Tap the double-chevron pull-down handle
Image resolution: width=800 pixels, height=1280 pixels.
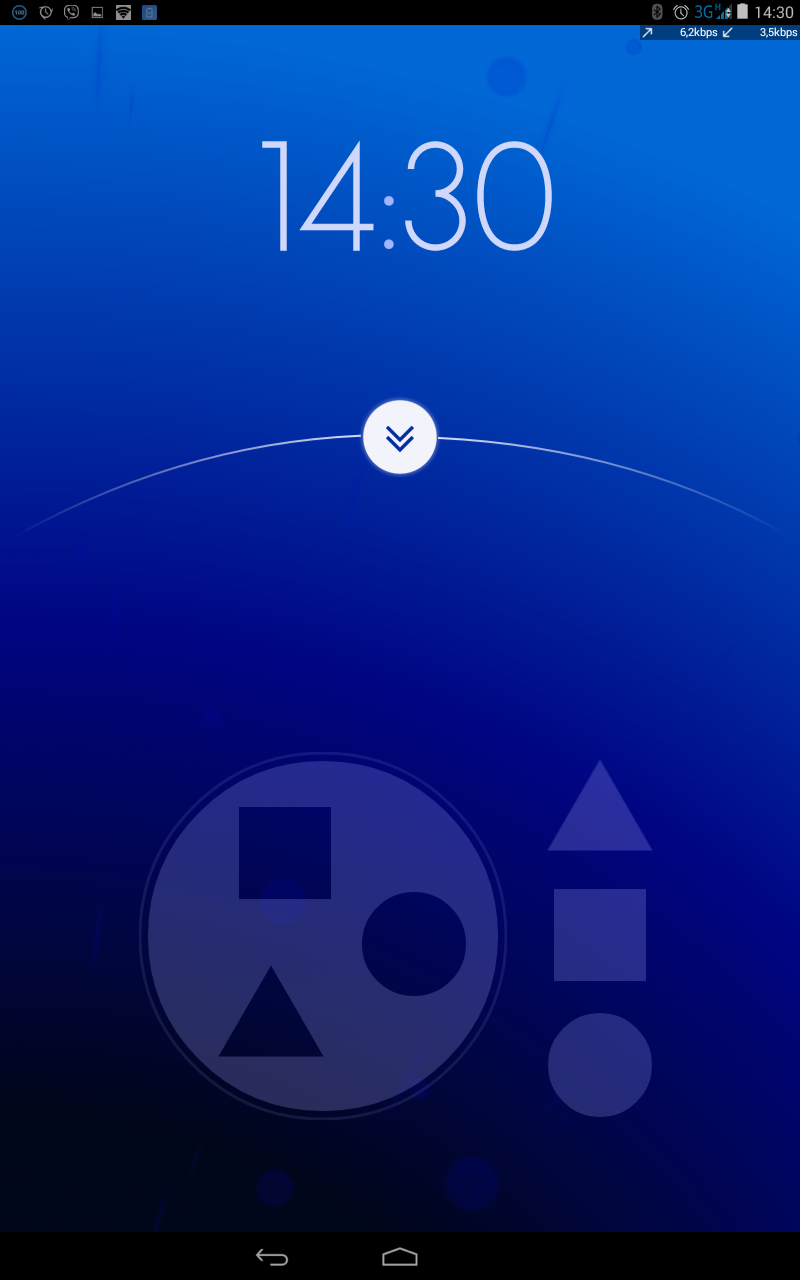click(400, 437)
